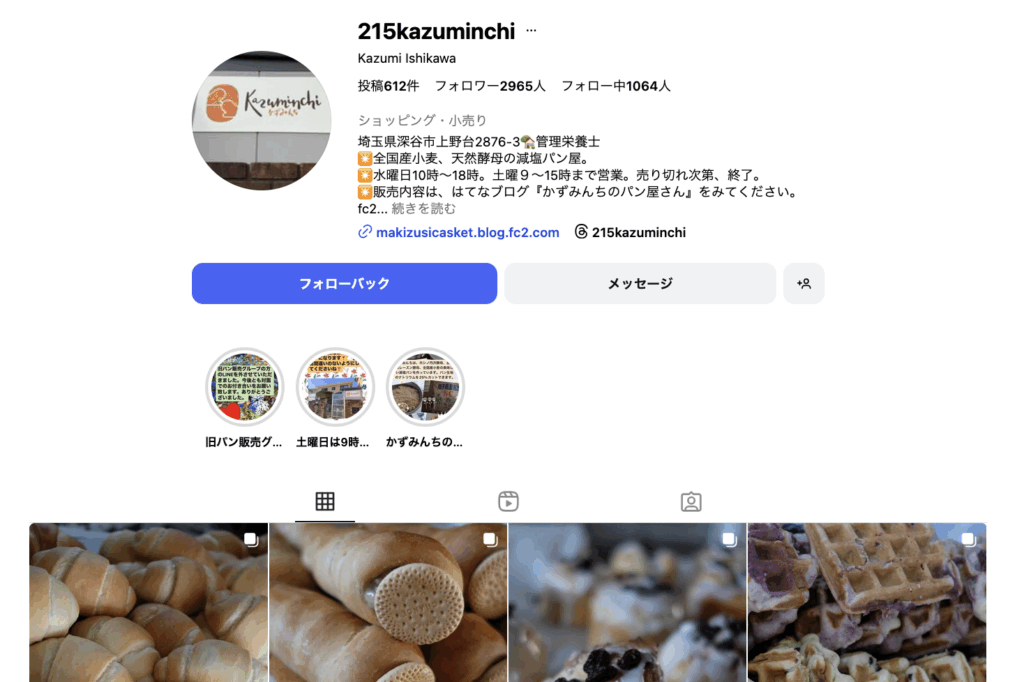Screen dimensions: 1024x682
Task: Switch to the posts grid tab
Action: click(x=325, y=501)
